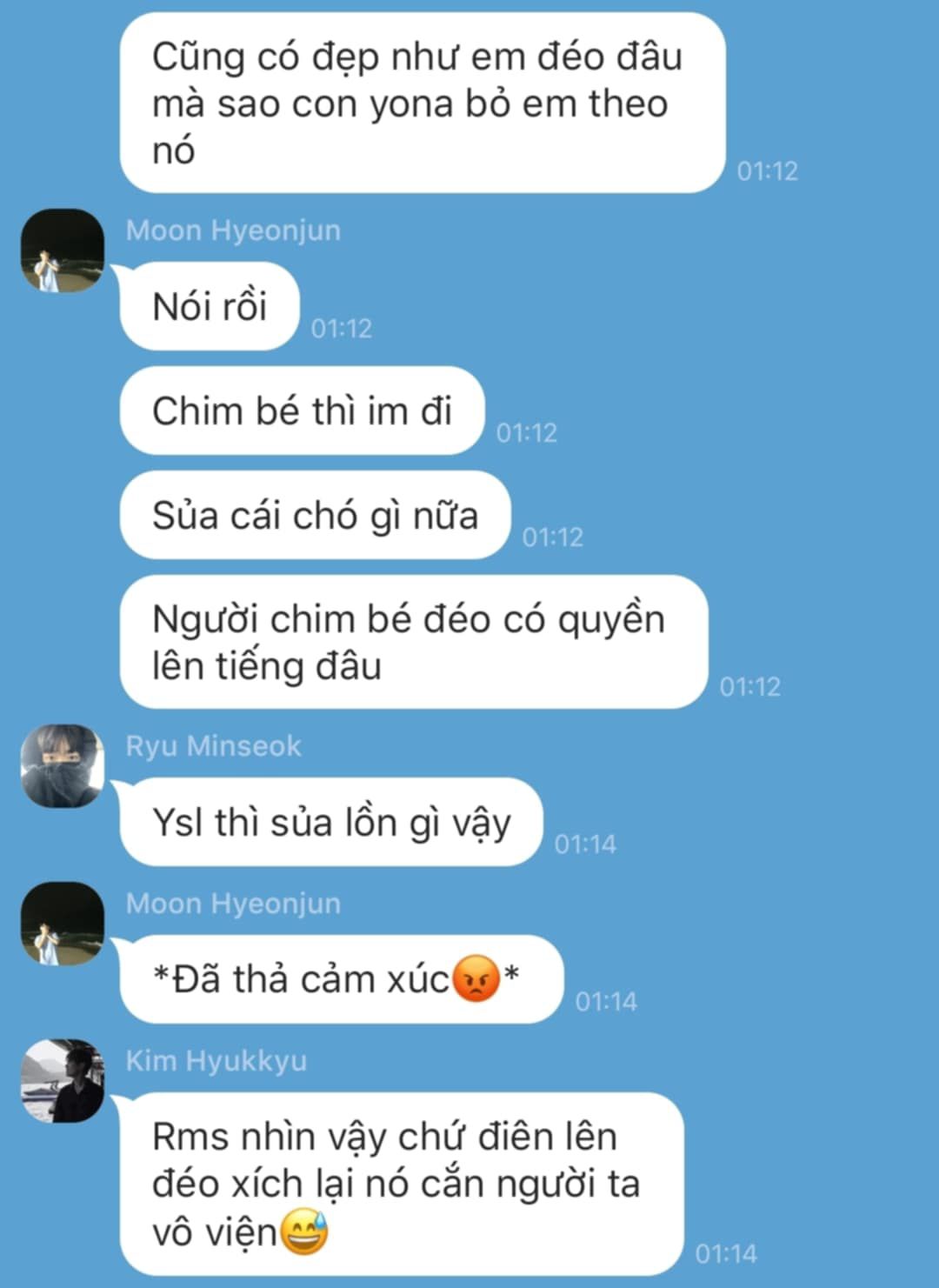This screenshot has width=939, height=1288.
Task: Tap Moon Hyeonjun's avatar beside 'Nói rồi'
Action: pos(63,250)
